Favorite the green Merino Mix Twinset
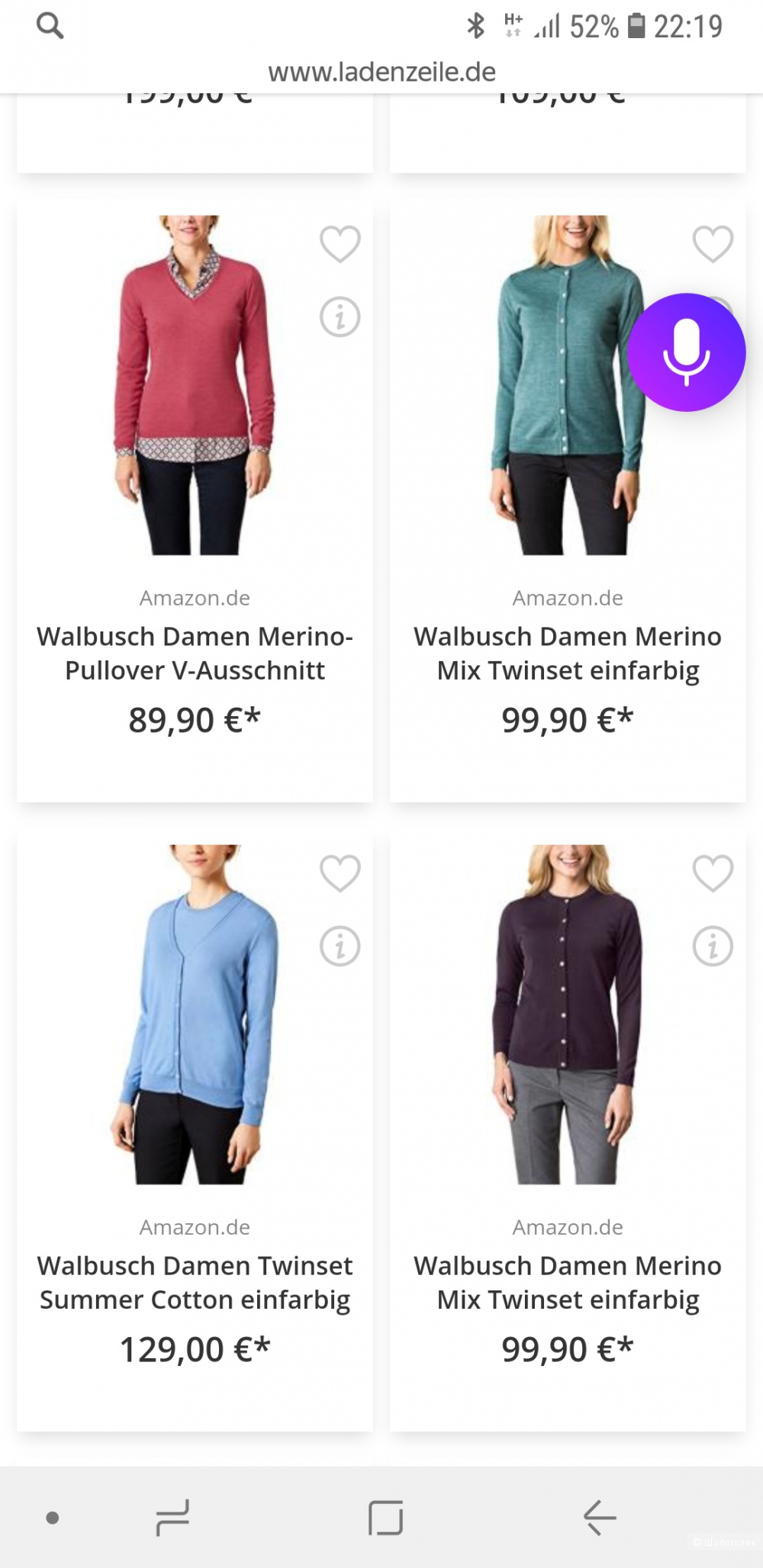 pos(713,244)
